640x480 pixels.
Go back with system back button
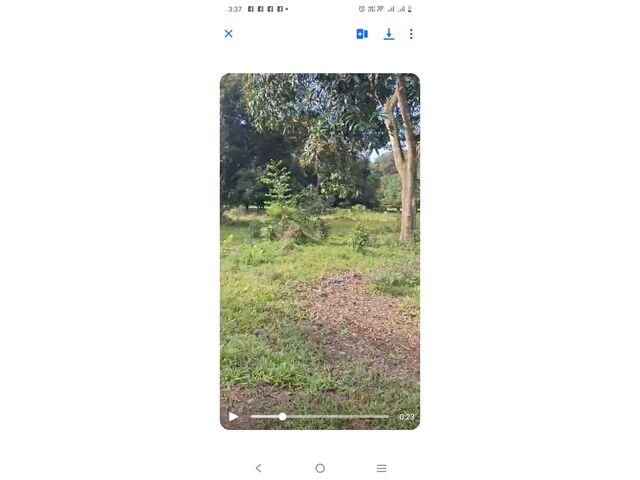pyautogui.click(x=258, y=468)
